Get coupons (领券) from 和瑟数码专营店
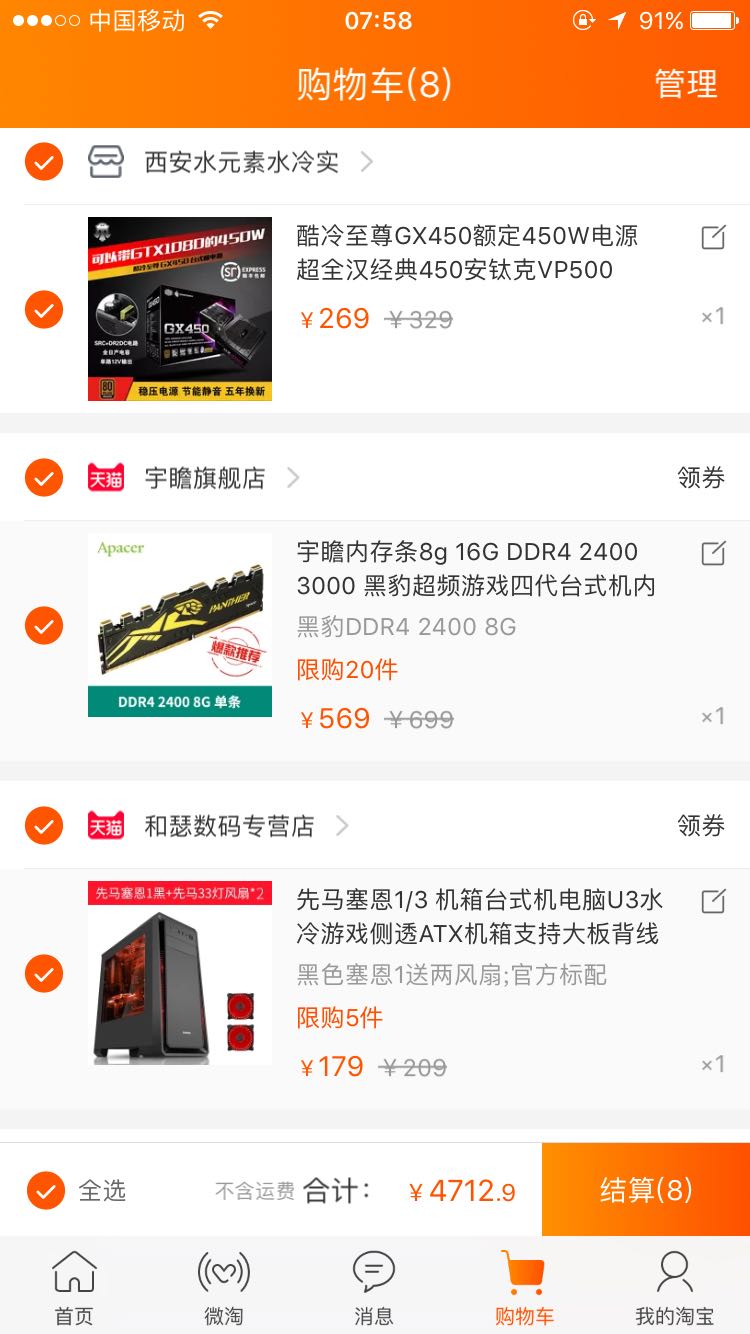 point(701,826)
